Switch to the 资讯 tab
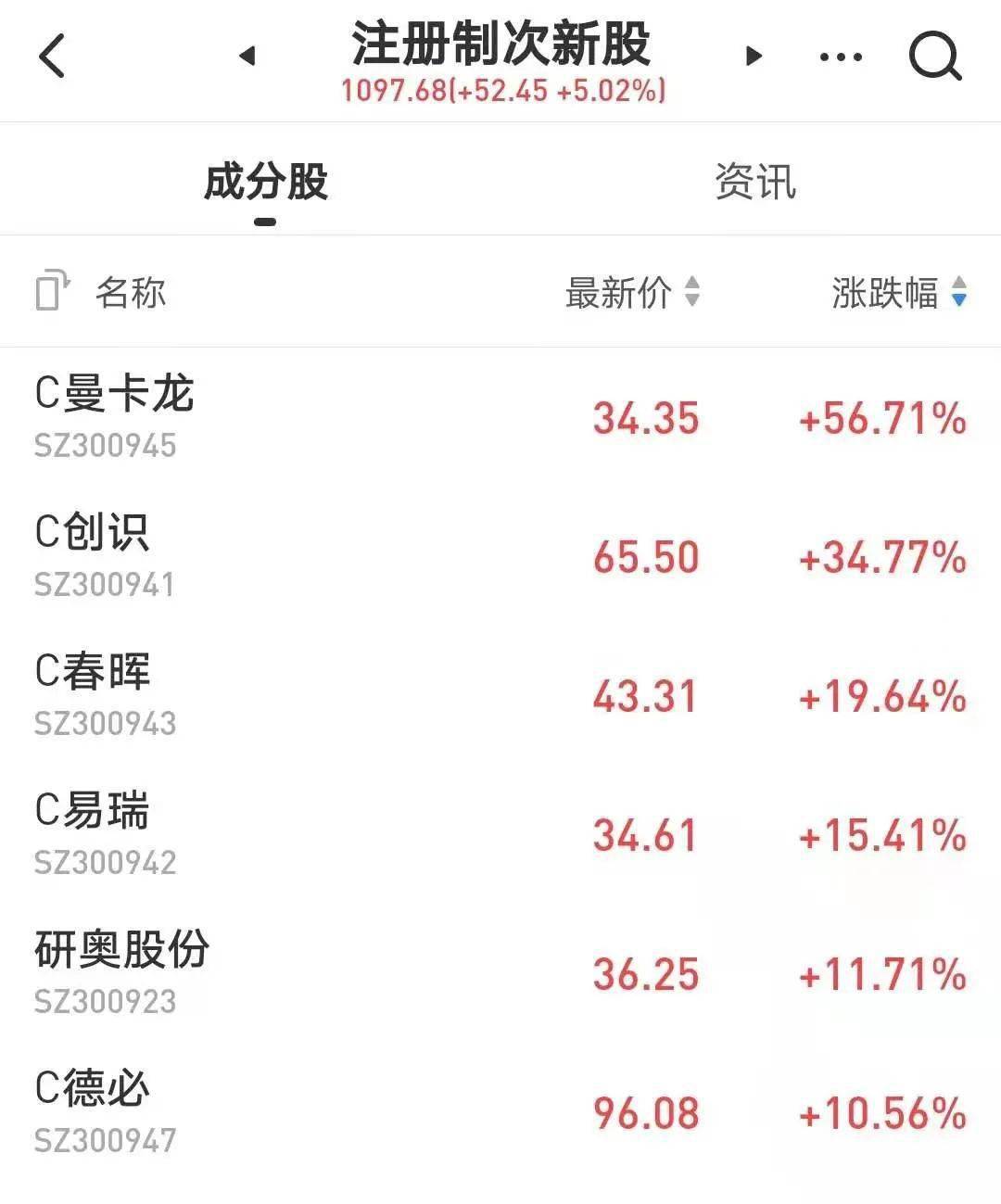This screenshot has height=1204, width=1001. coord(754,182)
